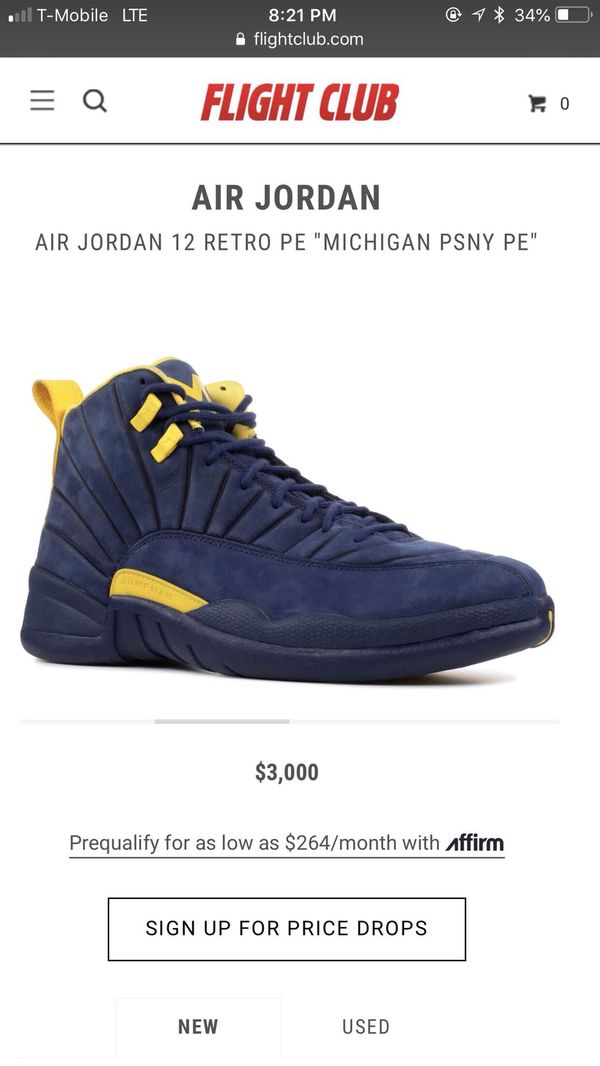Screen dimensions: 600x1066
Task: Switch to the Used tab
Action: tap(366, 1027)
